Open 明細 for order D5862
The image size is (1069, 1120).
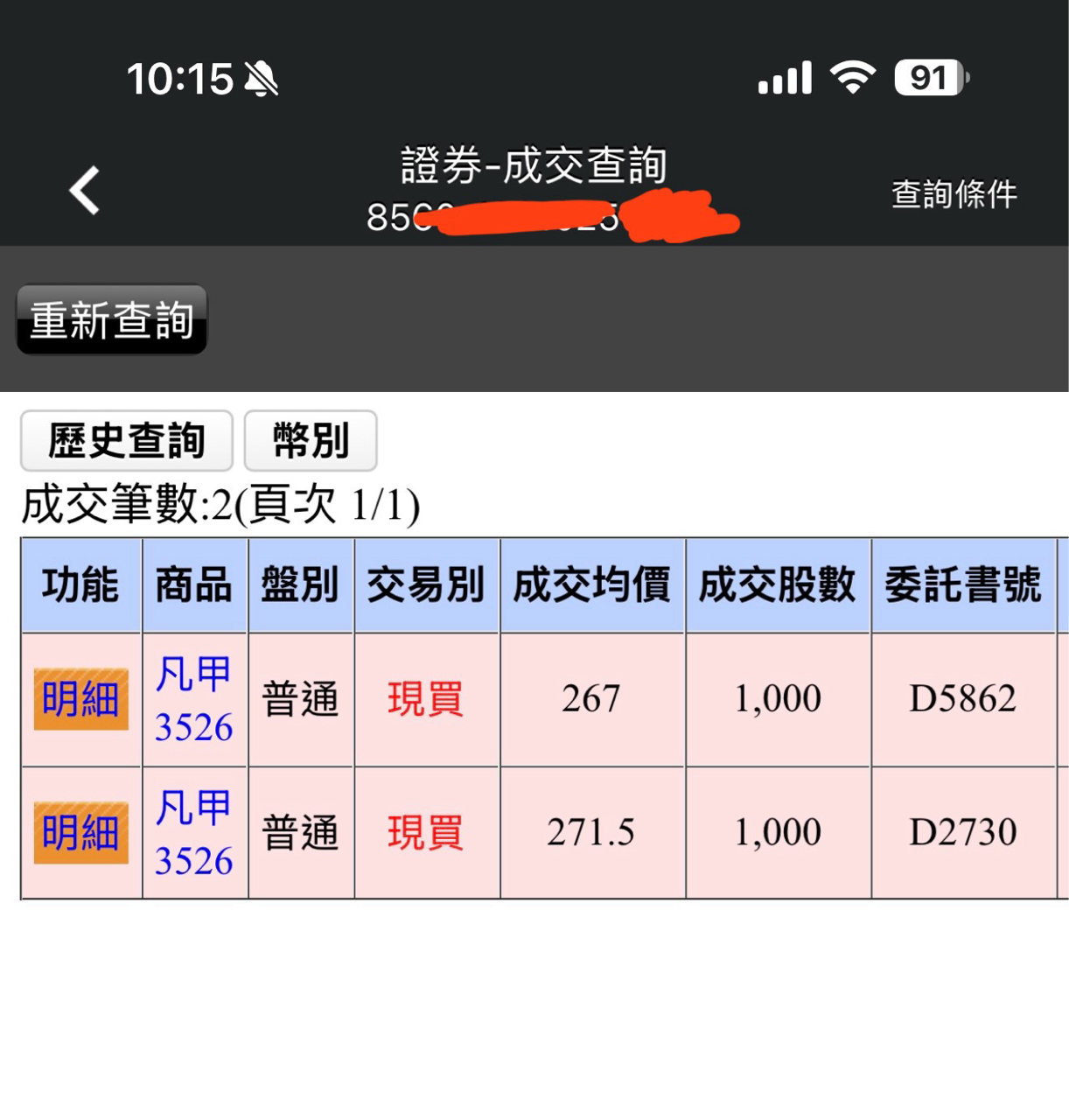[x=80, y=699]
